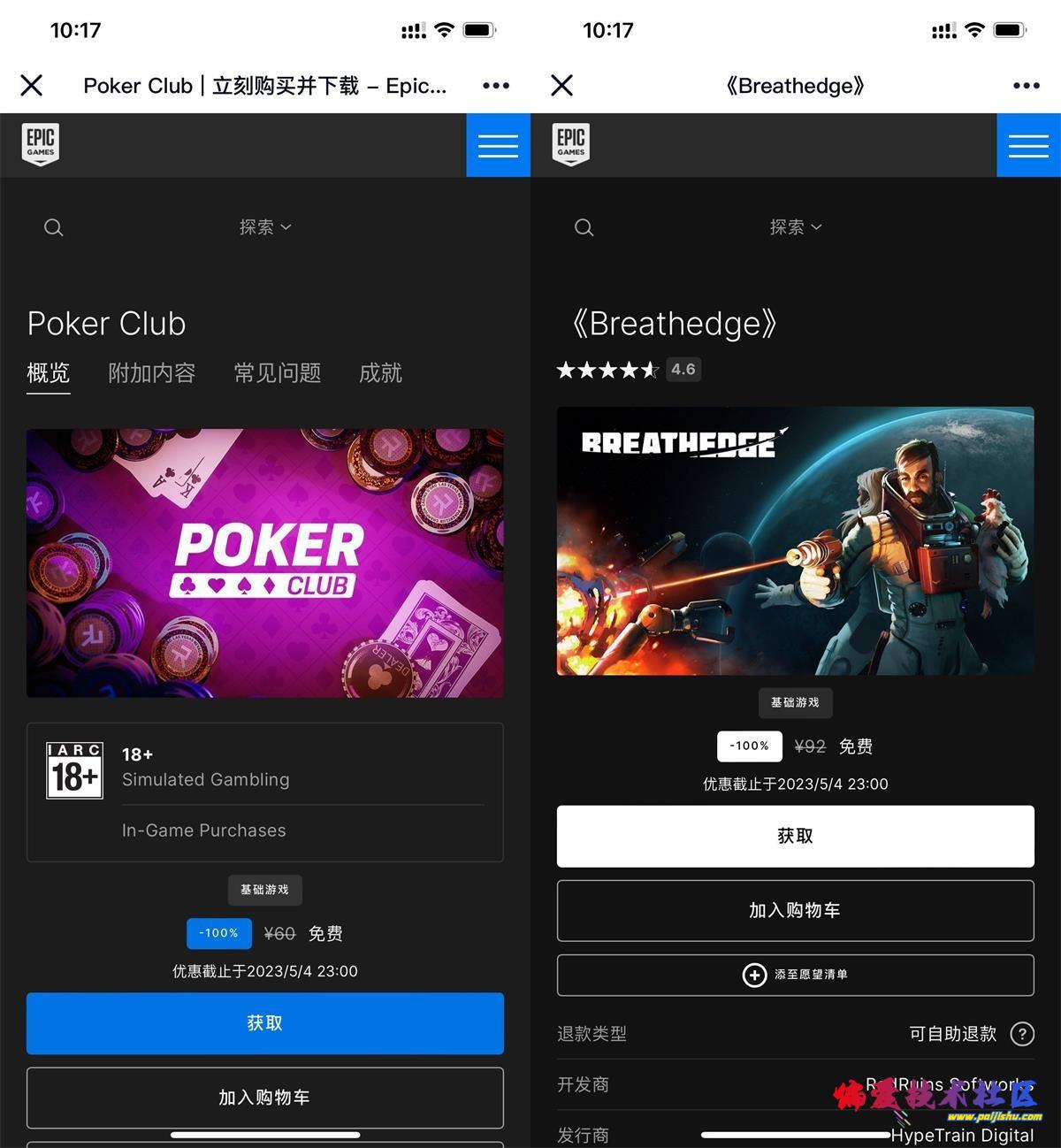Switch to the 附加内容 tab
The image size is (1061, 1148).
coord(151,373)
